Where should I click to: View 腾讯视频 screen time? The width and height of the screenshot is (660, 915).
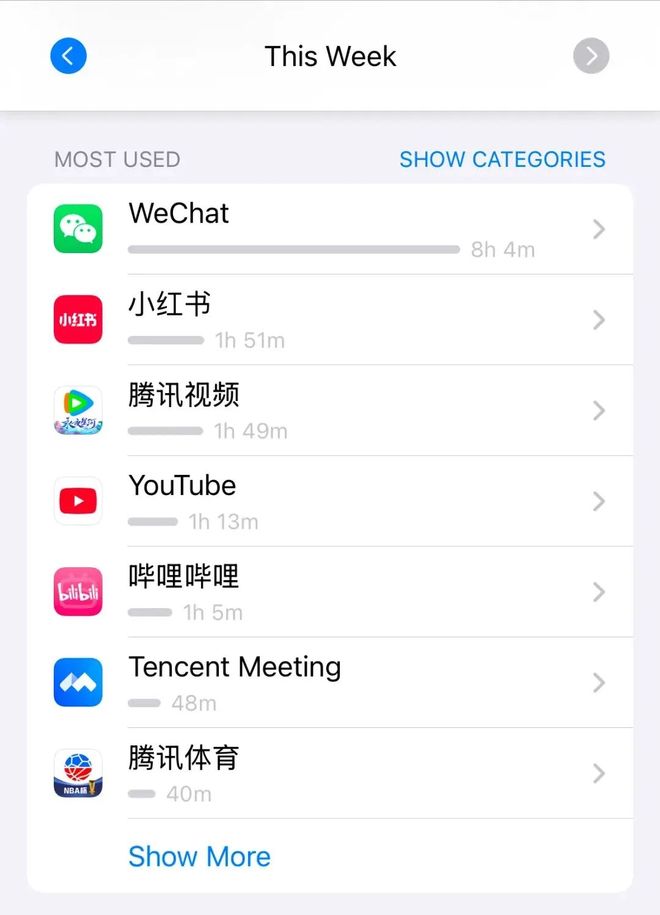click(330, 411)
